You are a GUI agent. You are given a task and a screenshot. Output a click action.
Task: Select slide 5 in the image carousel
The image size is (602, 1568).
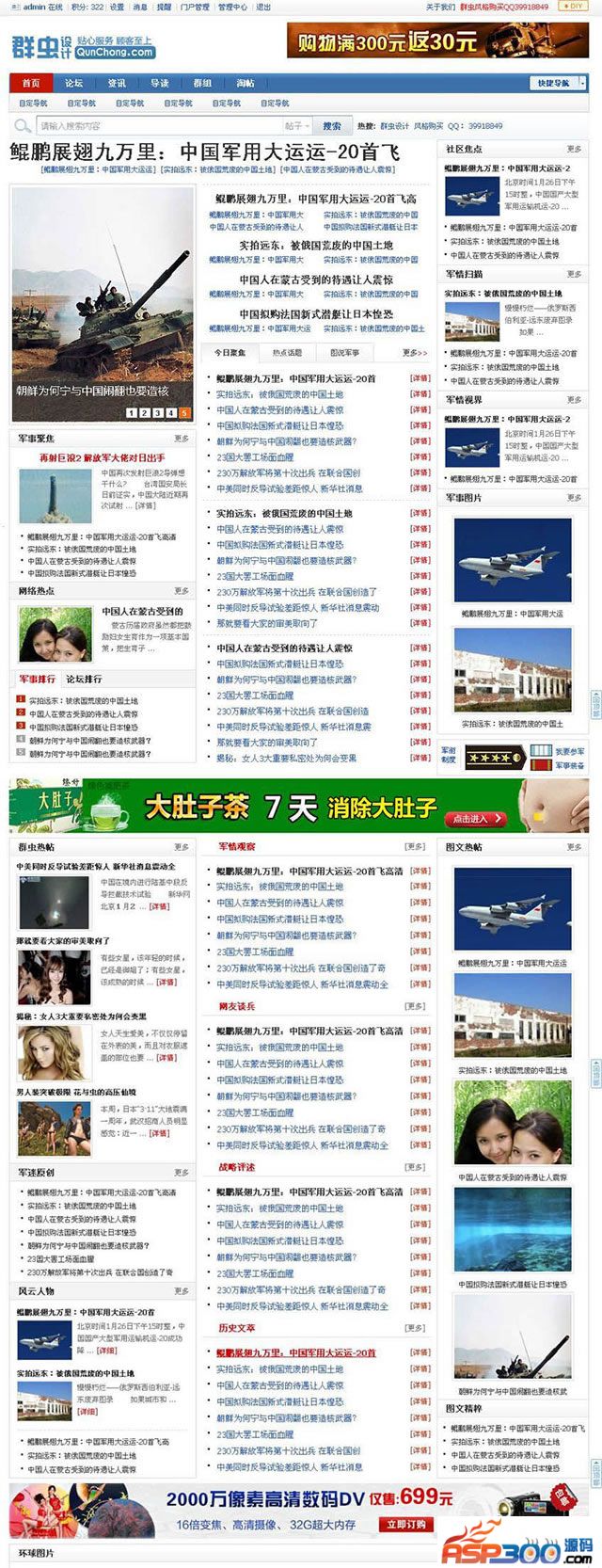(x=184, y=412)
